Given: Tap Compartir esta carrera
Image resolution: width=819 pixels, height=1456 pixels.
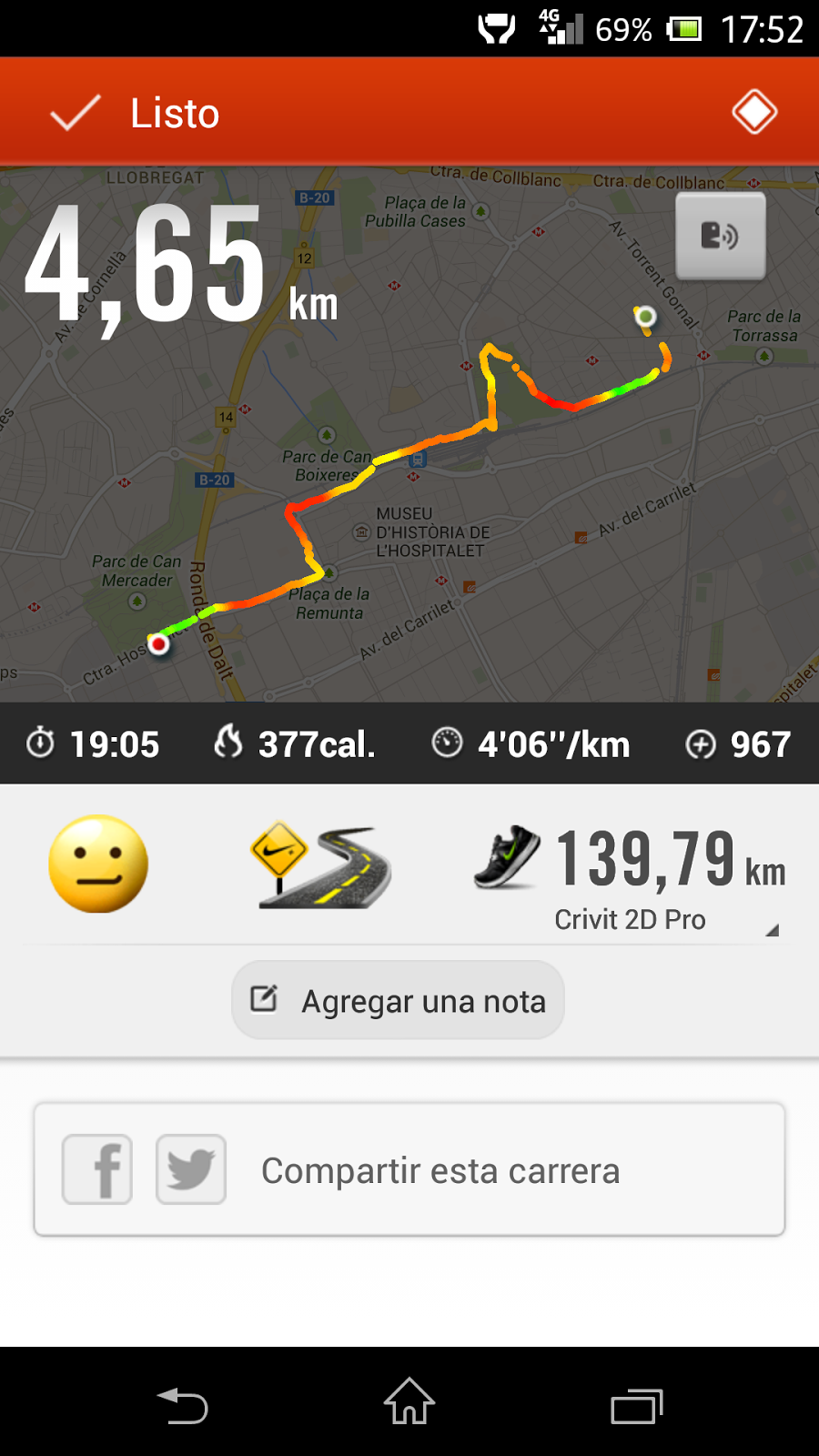Looking at the screenshot, I should tap(440, 1171).
